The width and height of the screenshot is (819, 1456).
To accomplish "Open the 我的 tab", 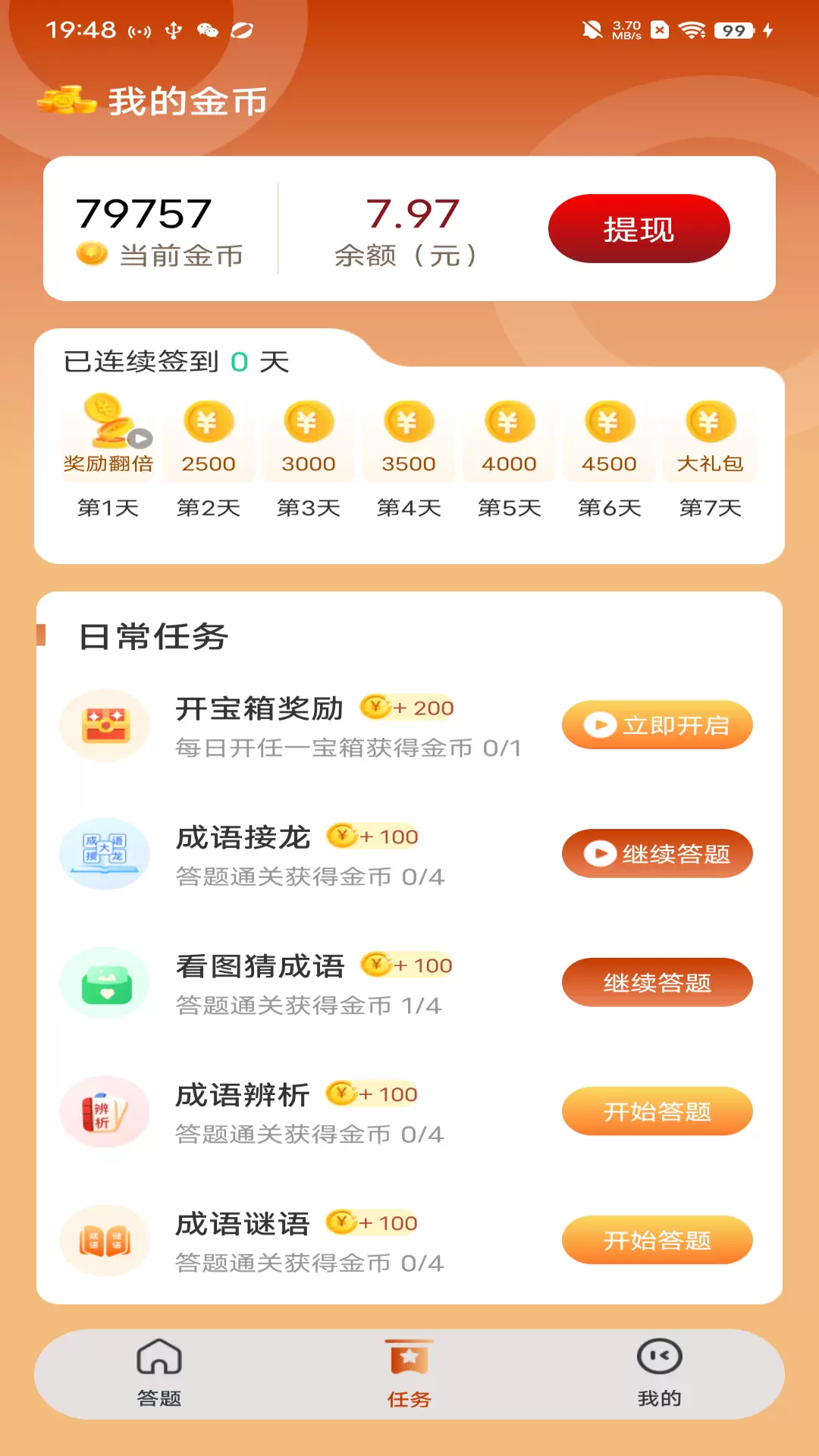I will point(660,1373).
